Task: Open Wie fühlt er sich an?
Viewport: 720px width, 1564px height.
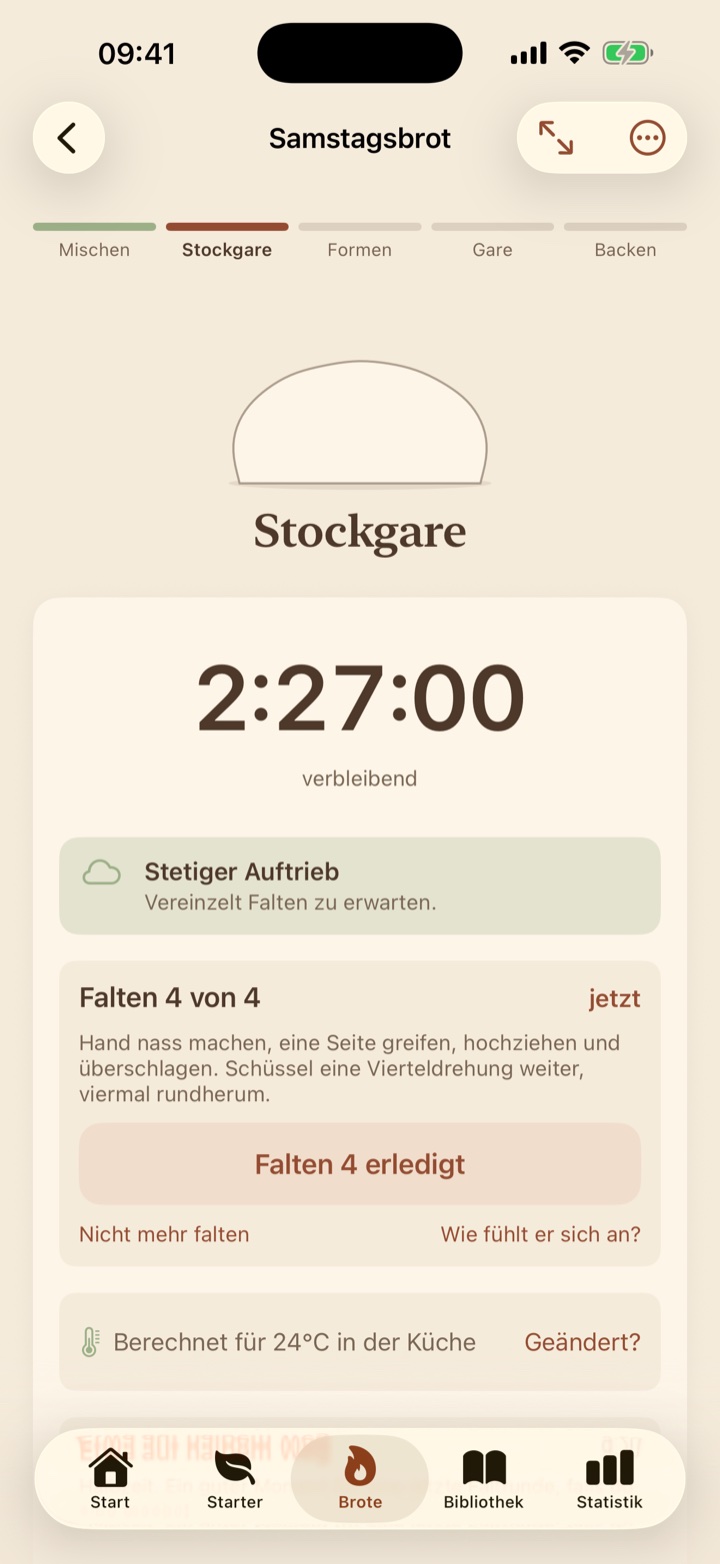Action: (541, 1234)
